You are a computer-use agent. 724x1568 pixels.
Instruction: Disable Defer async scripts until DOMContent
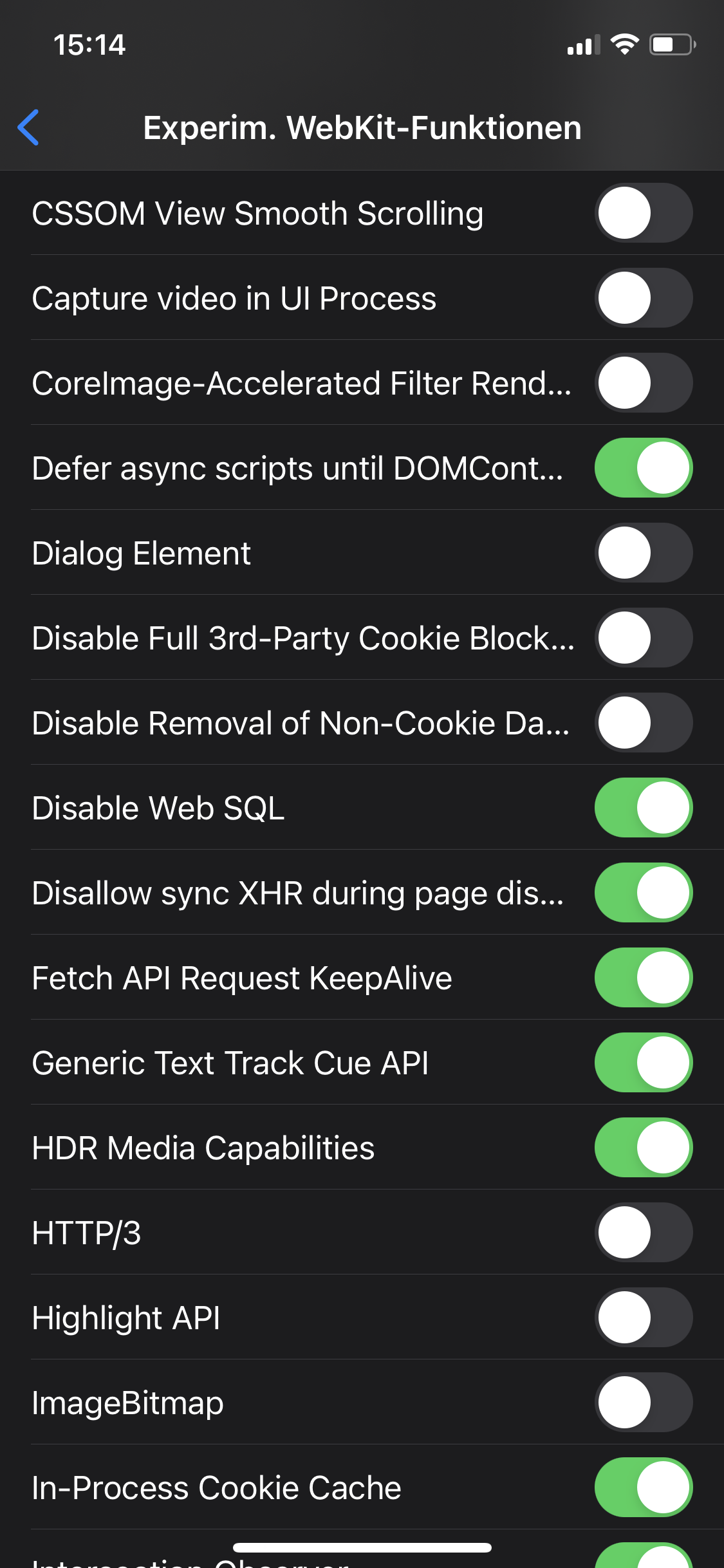(x=643, y=468)
